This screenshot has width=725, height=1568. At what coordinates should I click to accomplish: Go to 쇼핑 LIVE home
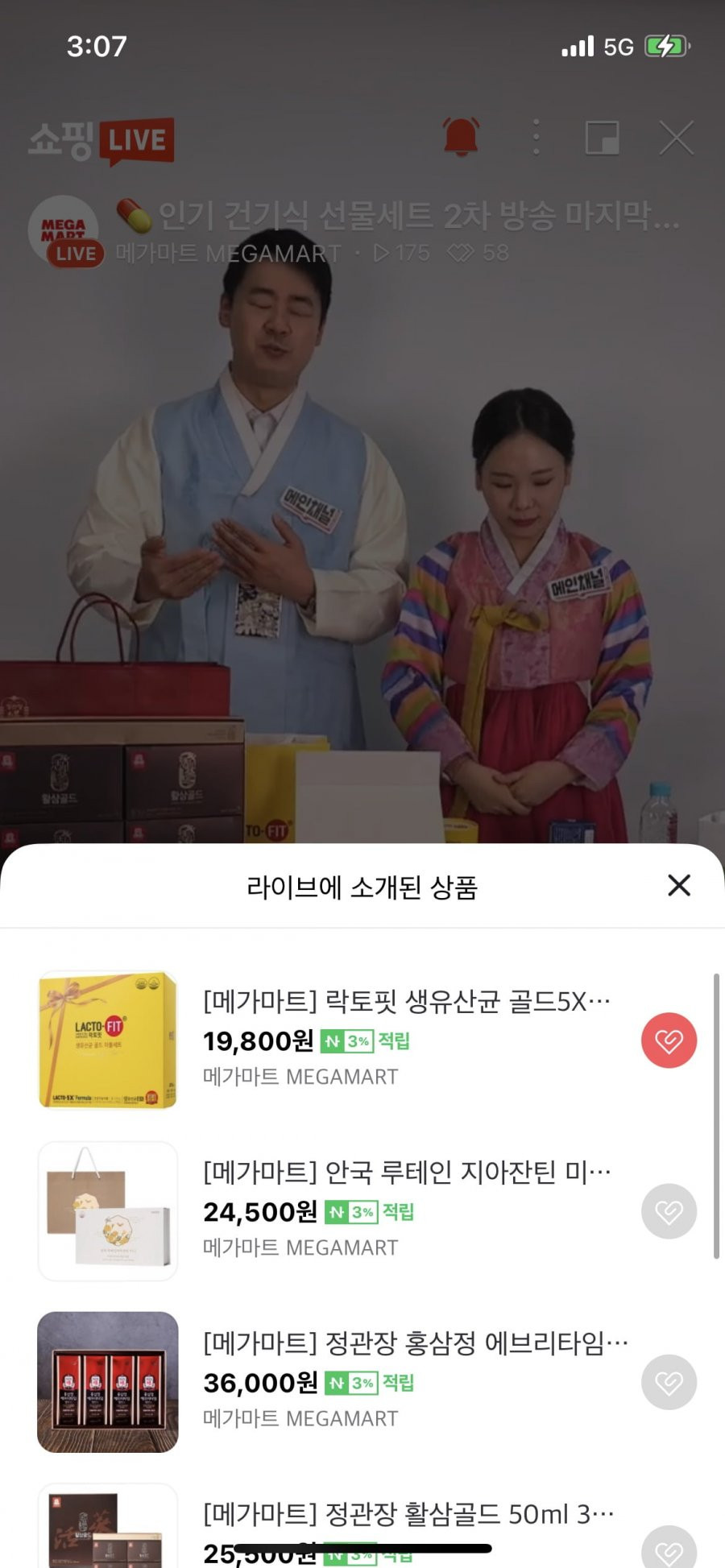click(101, 142)
